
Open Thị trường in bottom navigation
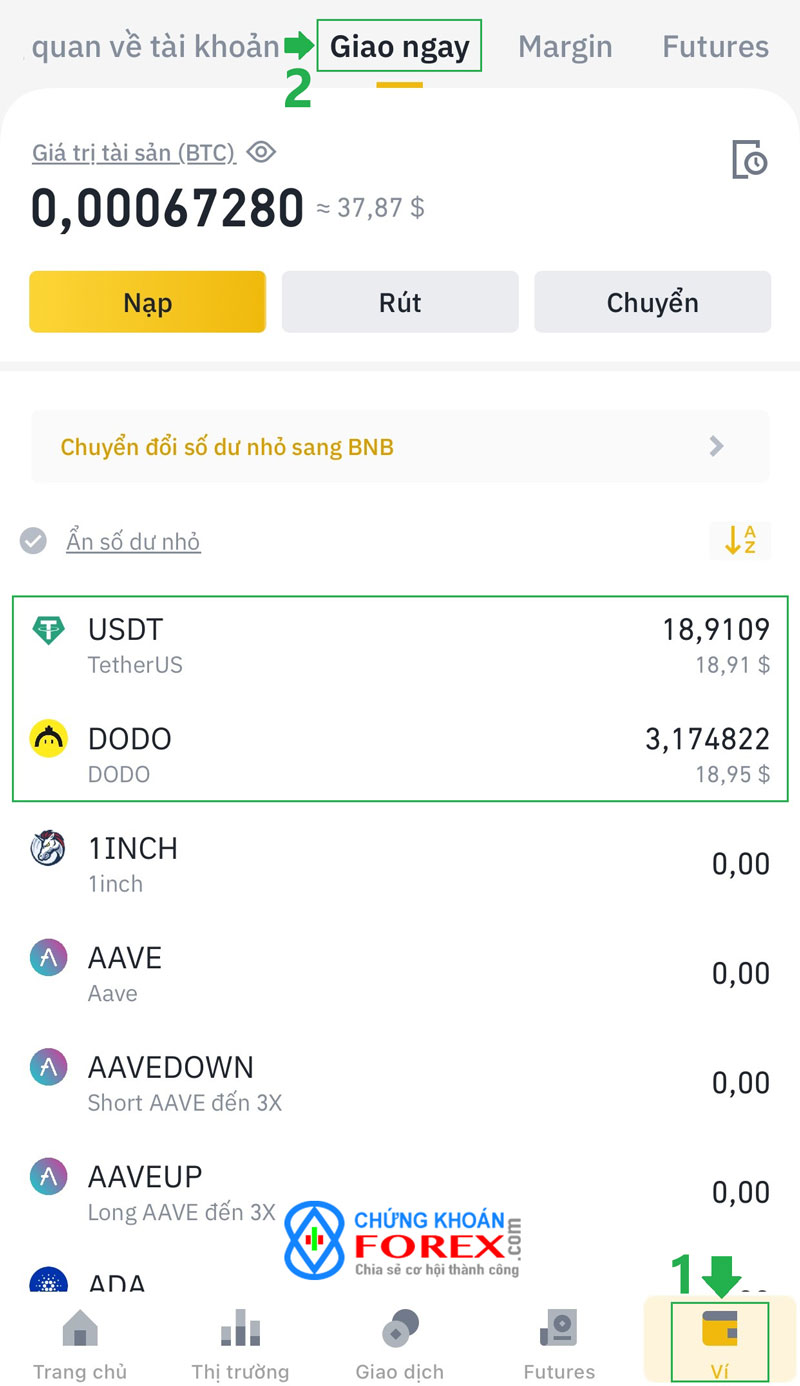[240, 1343]
